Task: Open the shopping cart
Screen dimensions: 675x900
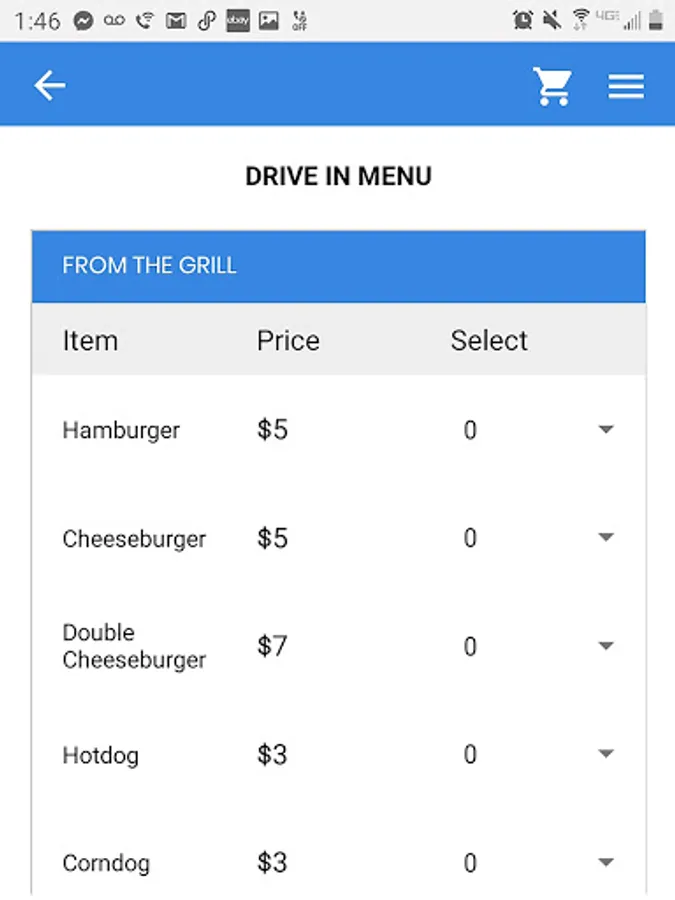Action: (x=552, y=86)
